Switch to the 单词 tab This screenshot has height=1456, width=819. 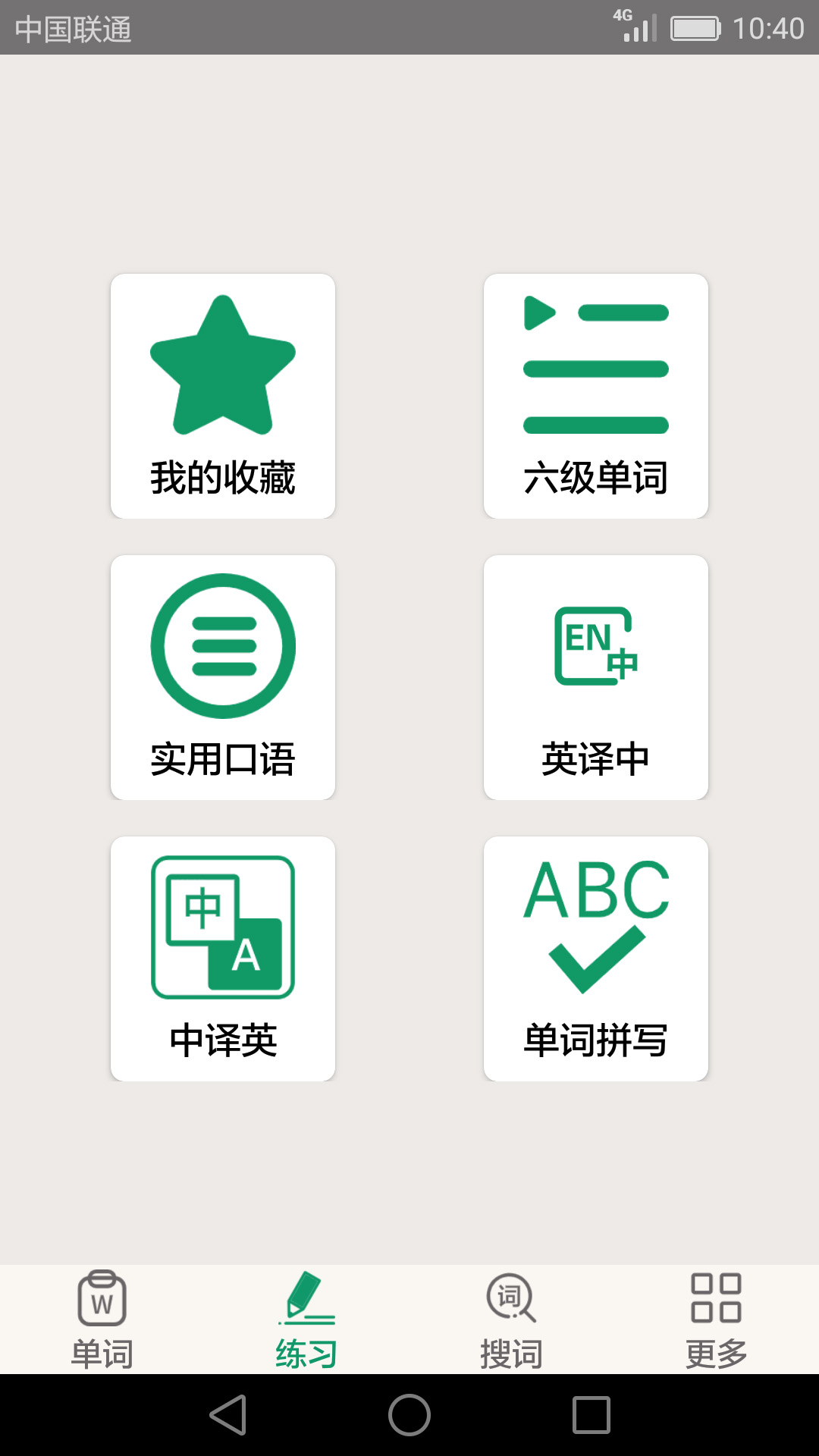point(102,1319)
